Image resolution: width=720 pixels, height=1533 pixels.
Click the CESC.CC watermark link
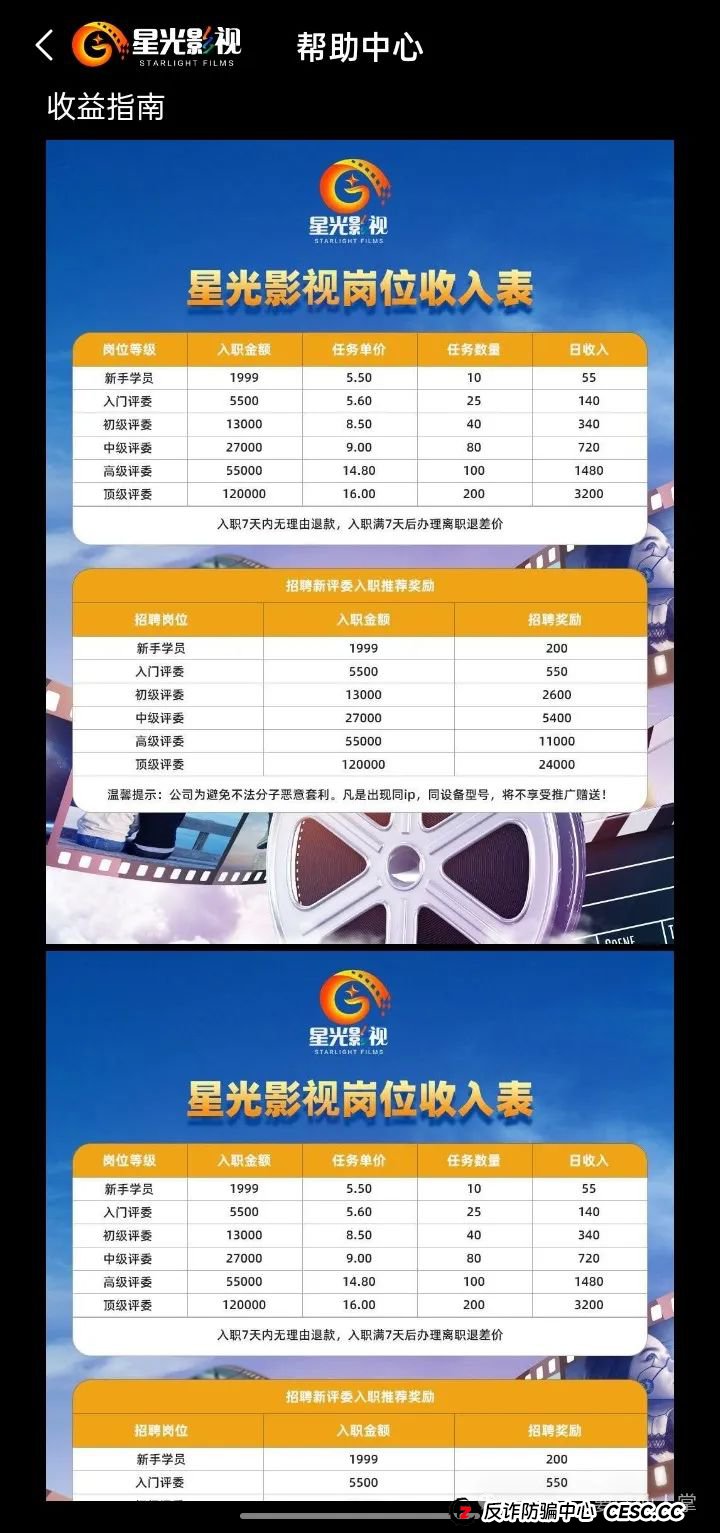pos(646,1513)
